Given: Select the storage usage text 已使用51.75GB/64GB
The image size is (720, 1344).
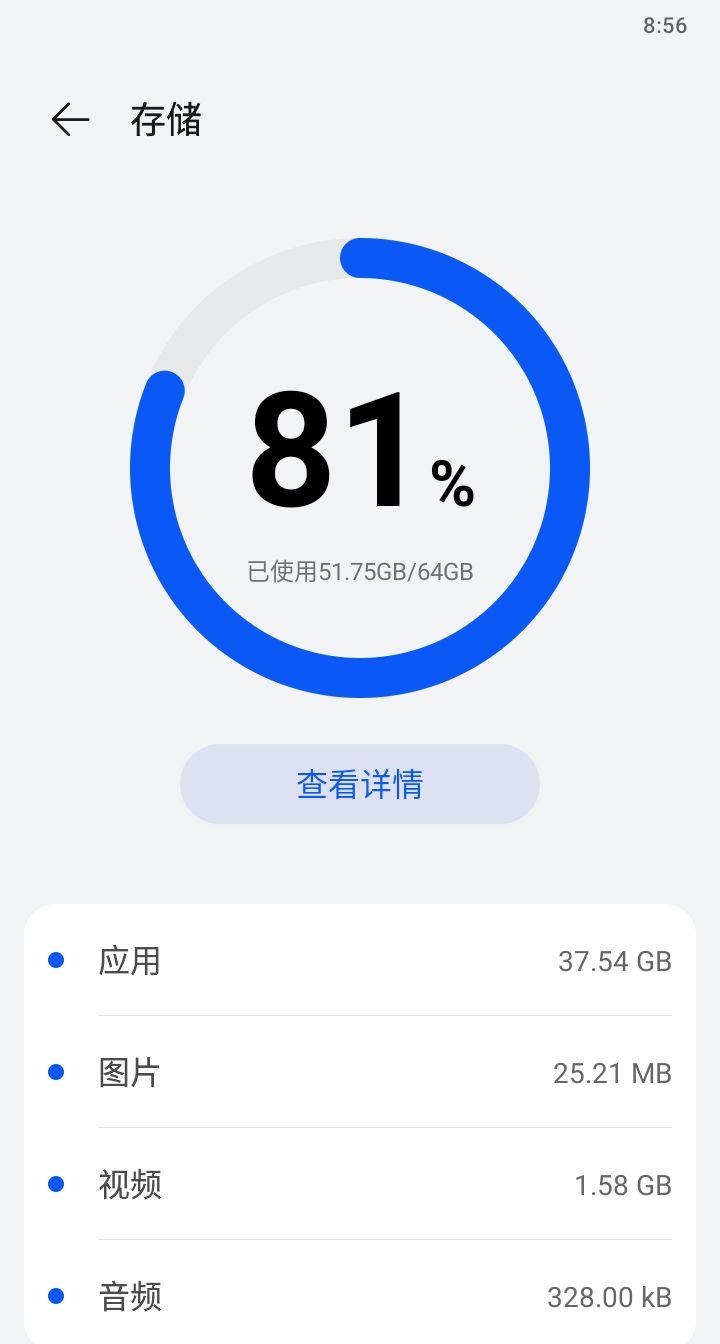Looking at the screenshot, I should tap(360, 572).
